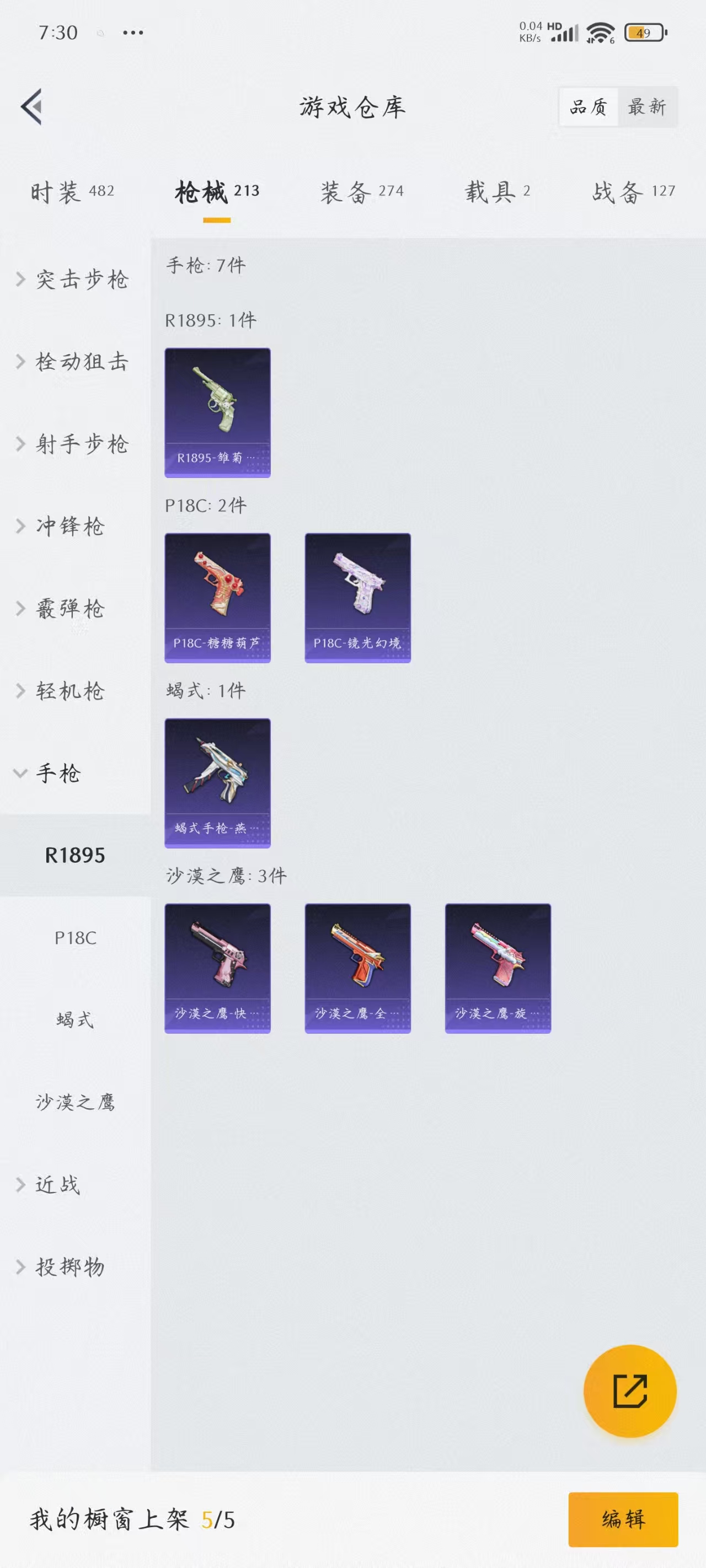Viewport: 706px width, 1568px height.
Task: View the P18C-镜光幻境 skin card
Action: (357, 598)
